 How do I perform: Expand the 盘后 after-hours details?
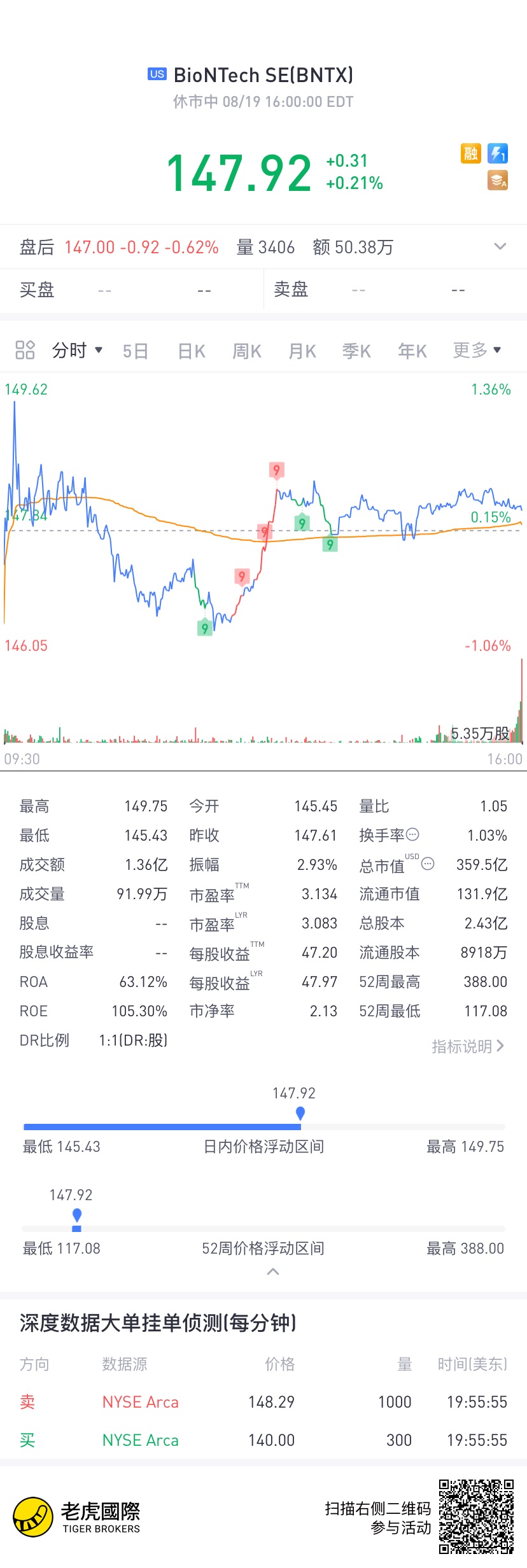[x=500, y=246]
